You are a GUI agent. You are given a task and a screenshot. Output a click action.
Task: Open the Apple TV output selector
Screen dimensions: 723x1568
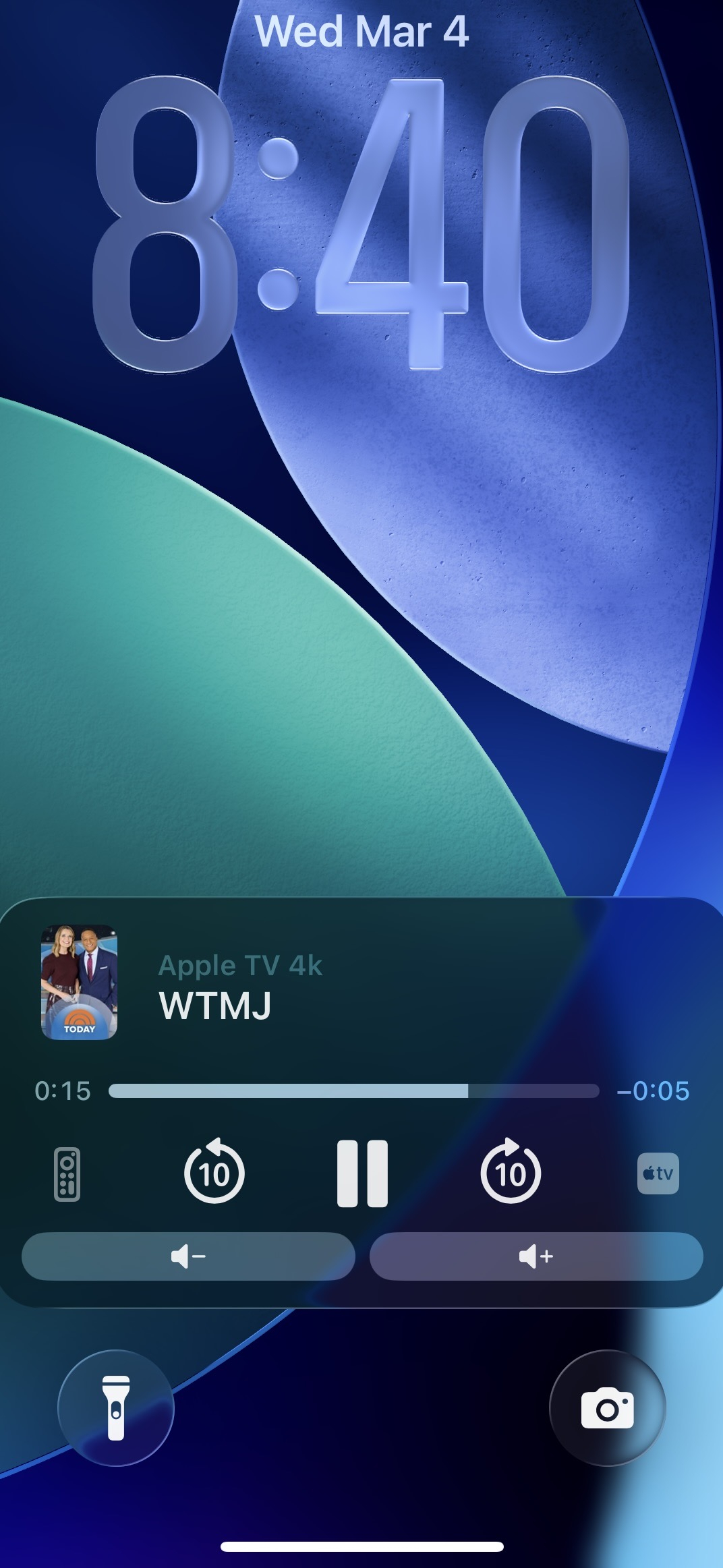pyautogui.click(x=658, y=1173)
